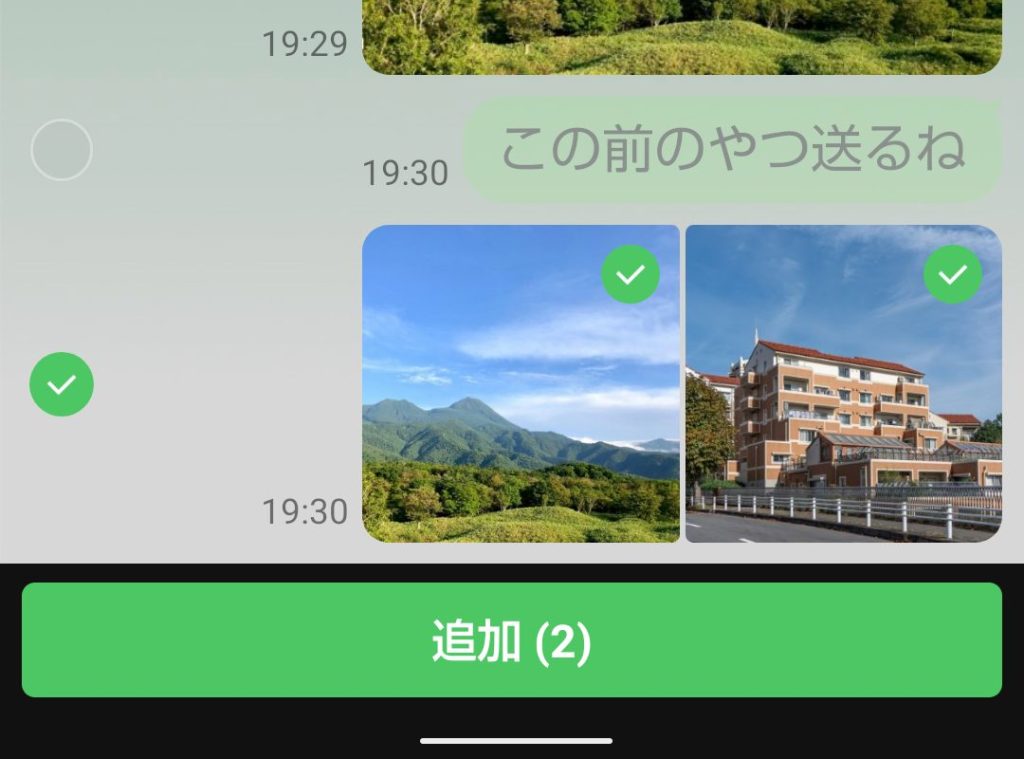
Task: Uncheck the mountain landscape photo
Action: click(x=630, y=274)
